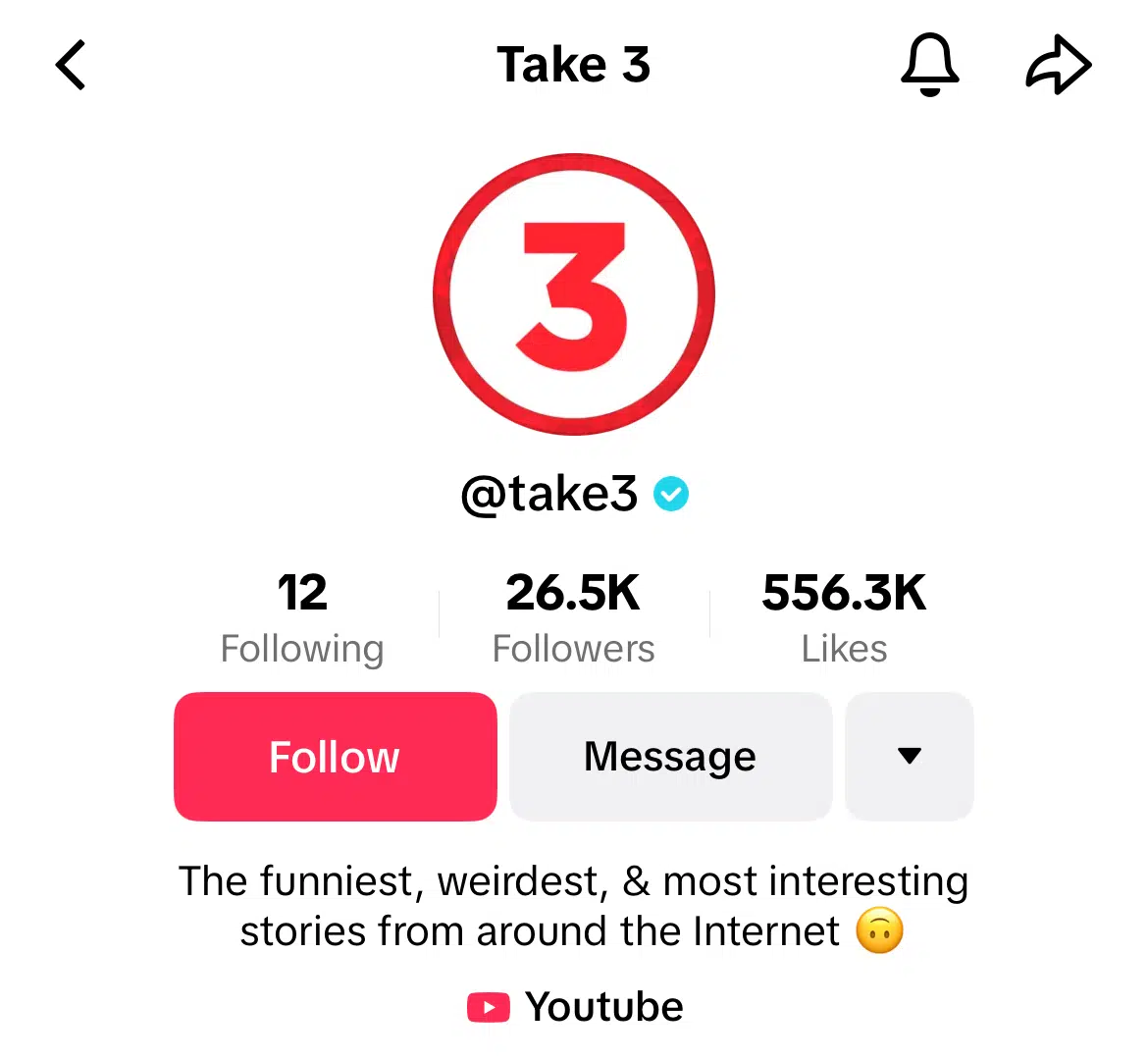Expand the suggested accounts dropdown arrow
The width and height of the screenshot is (1148, 1060).
point(909,757)
